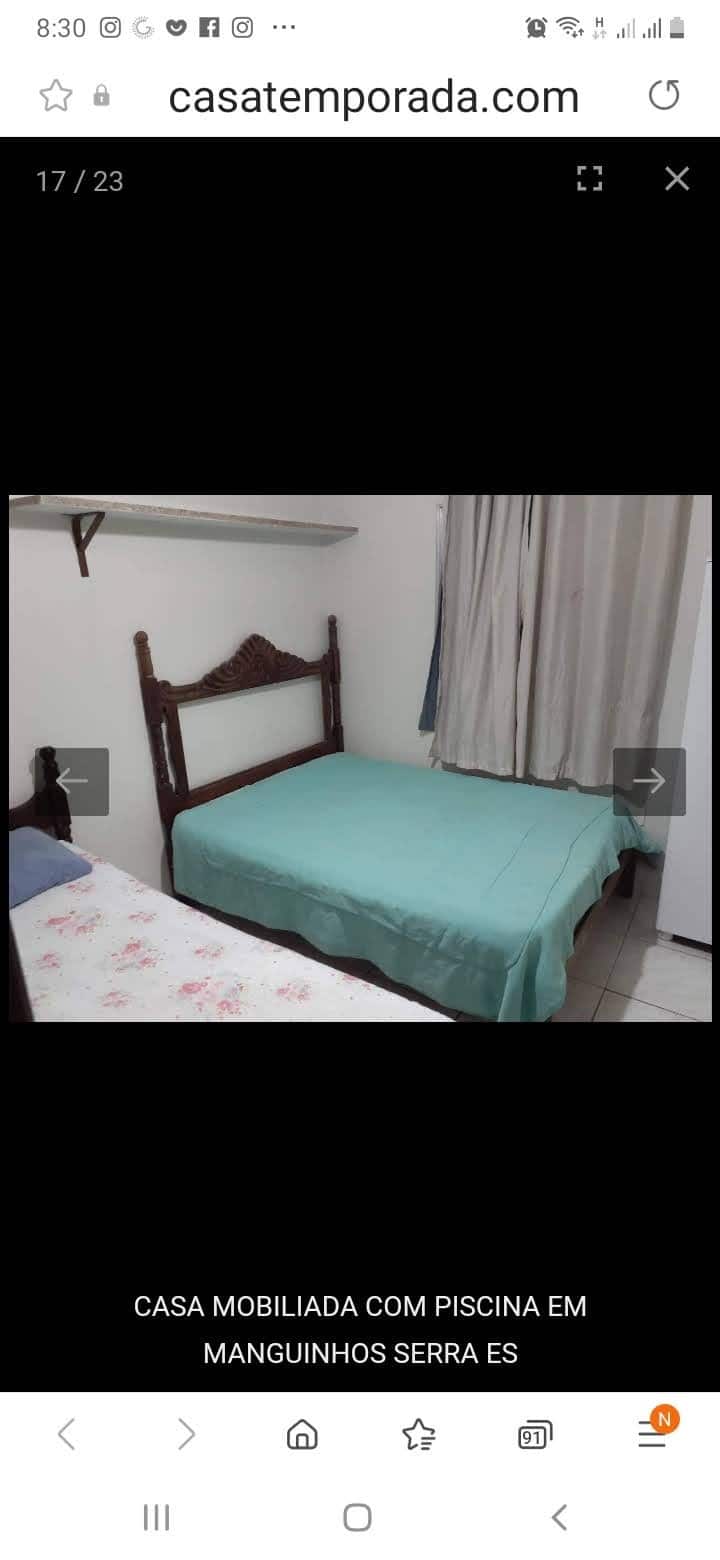Navigate forward in the browser toolbar
Viewport: 720px width, 1560px height.
click(x=186, y=1435)
